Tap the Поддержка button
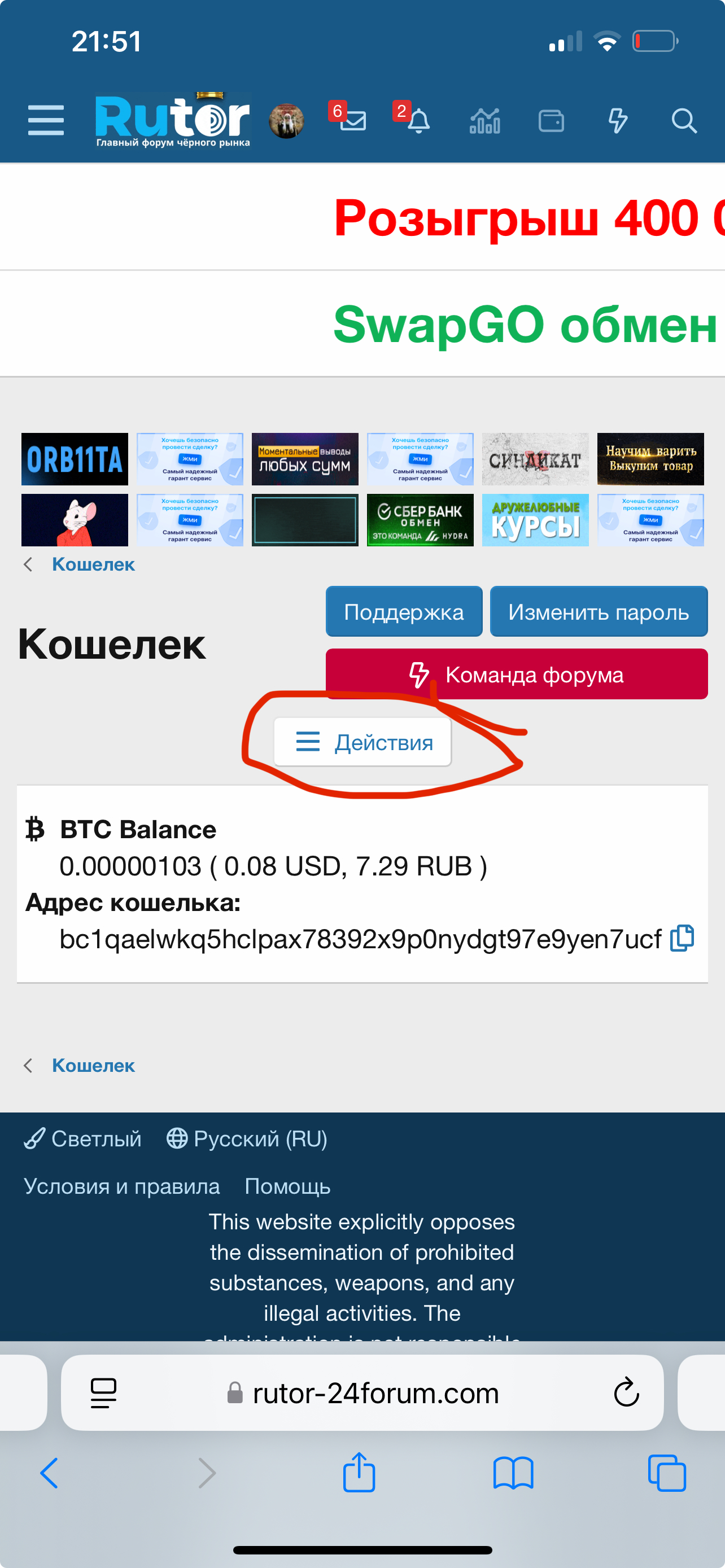Viewport: 725px width, 1568px height. [404, 612]
